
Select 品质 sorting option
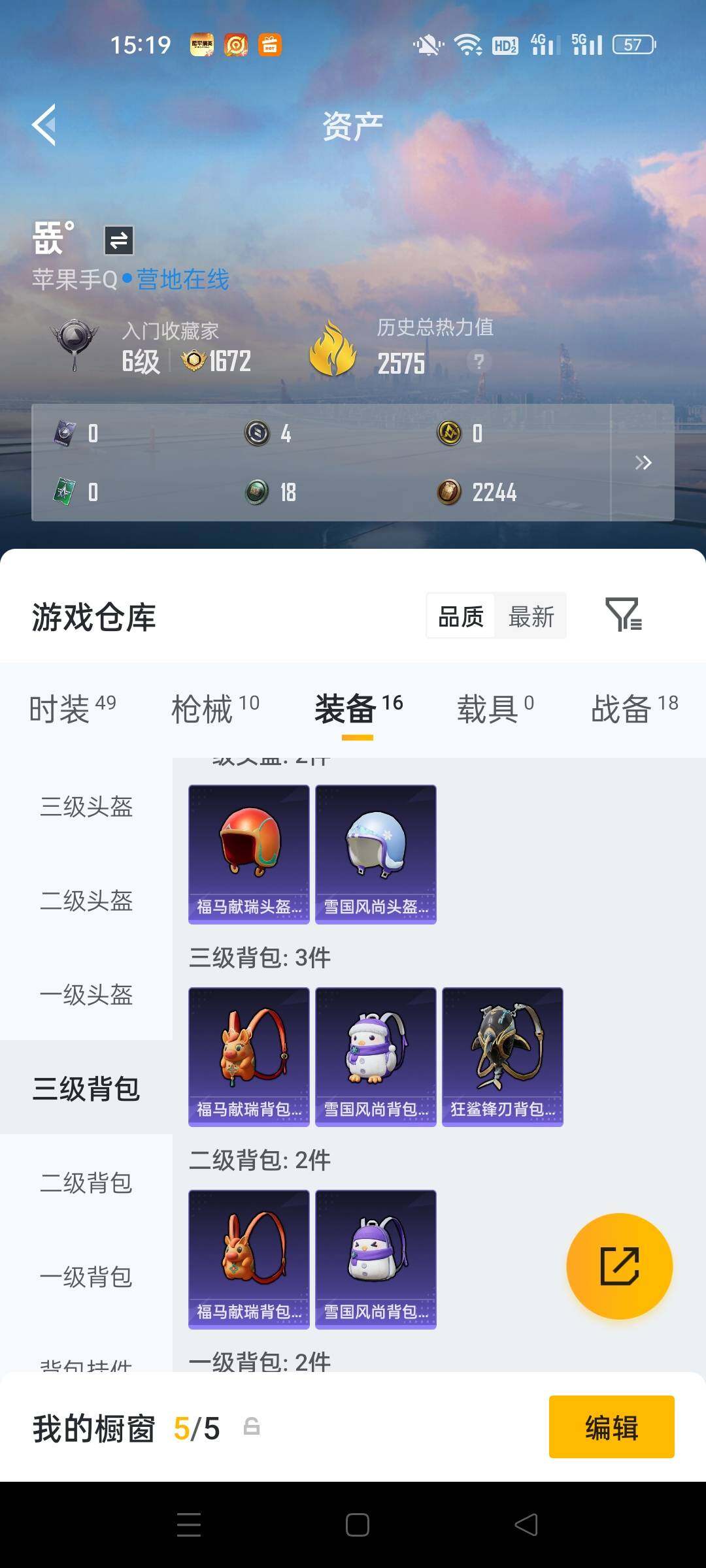(x=462, y=615)
